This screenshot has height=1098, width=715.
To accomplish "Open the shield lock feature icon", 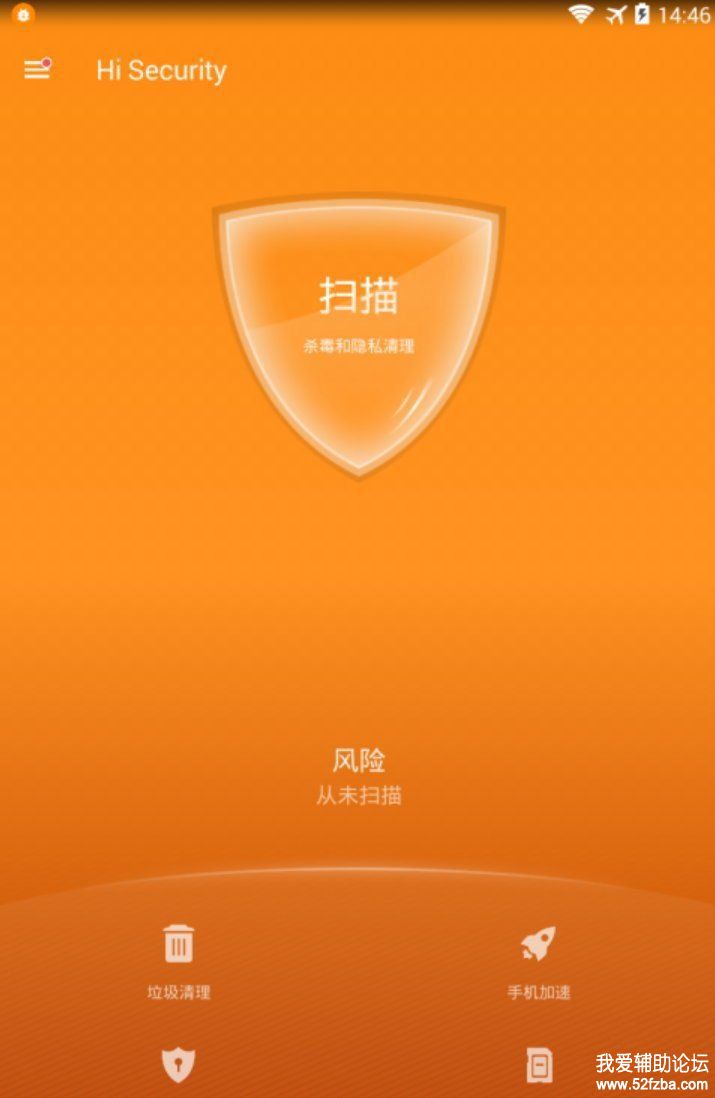I will (x=178, y=1065).
